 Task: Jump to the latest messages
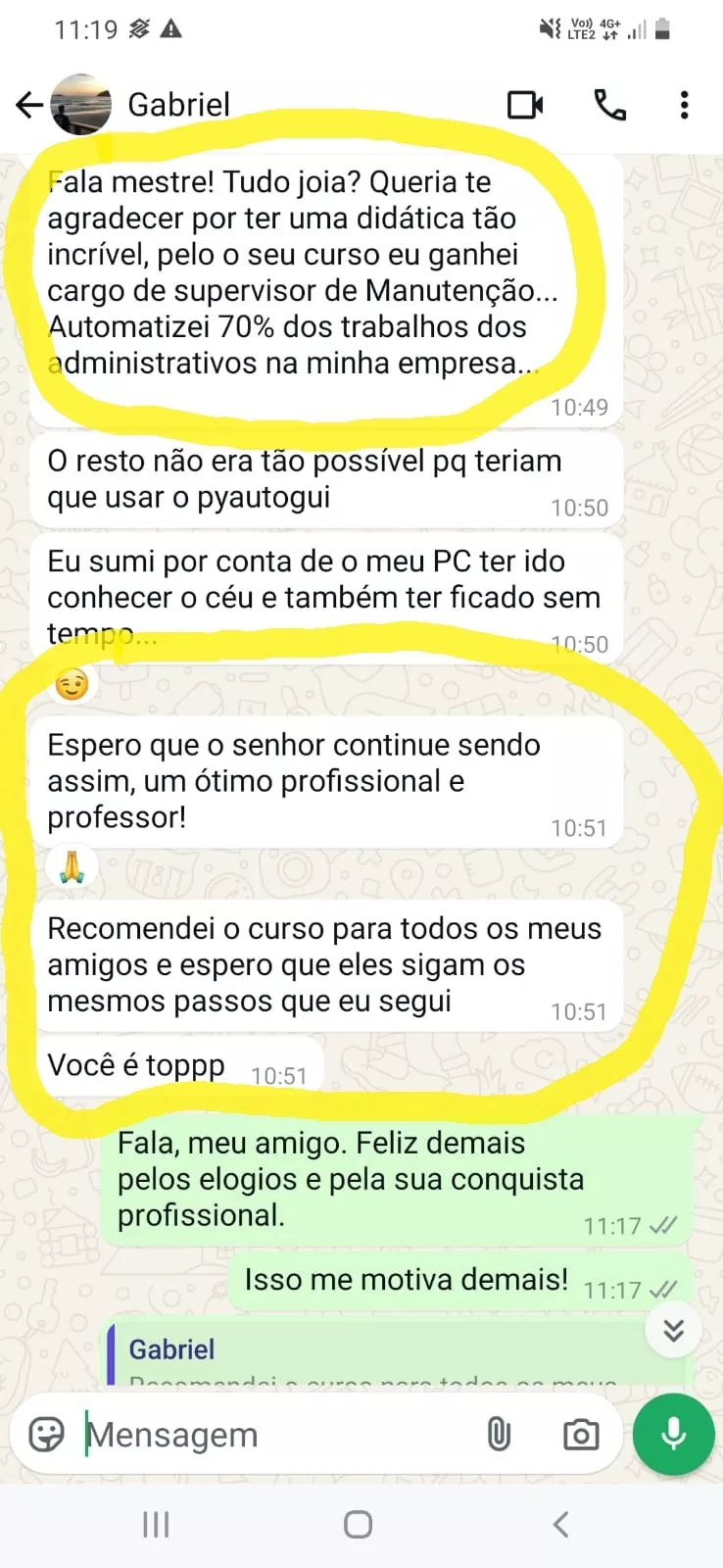click(x=673, y=1331)
